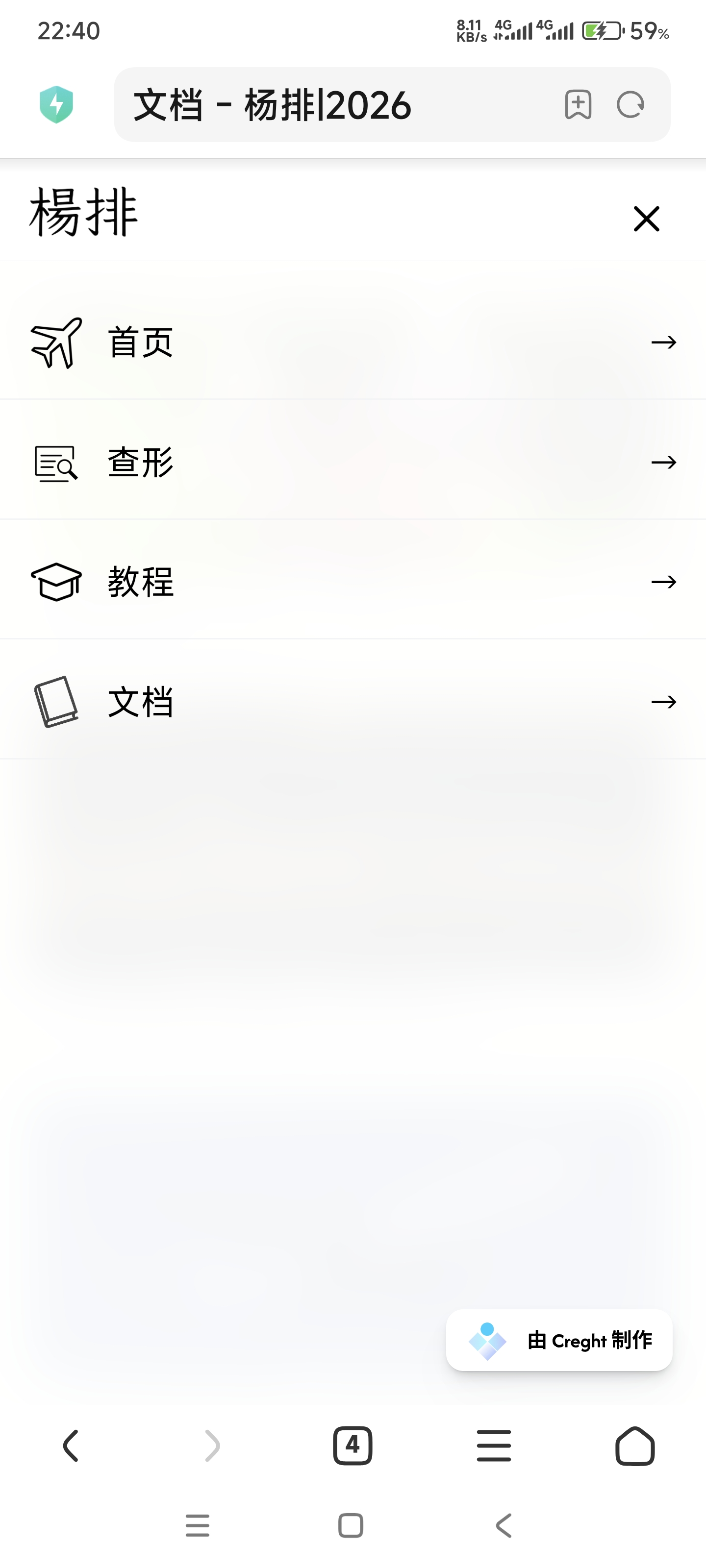
Task: Open the browser security shield
Action: coord(56,105)
